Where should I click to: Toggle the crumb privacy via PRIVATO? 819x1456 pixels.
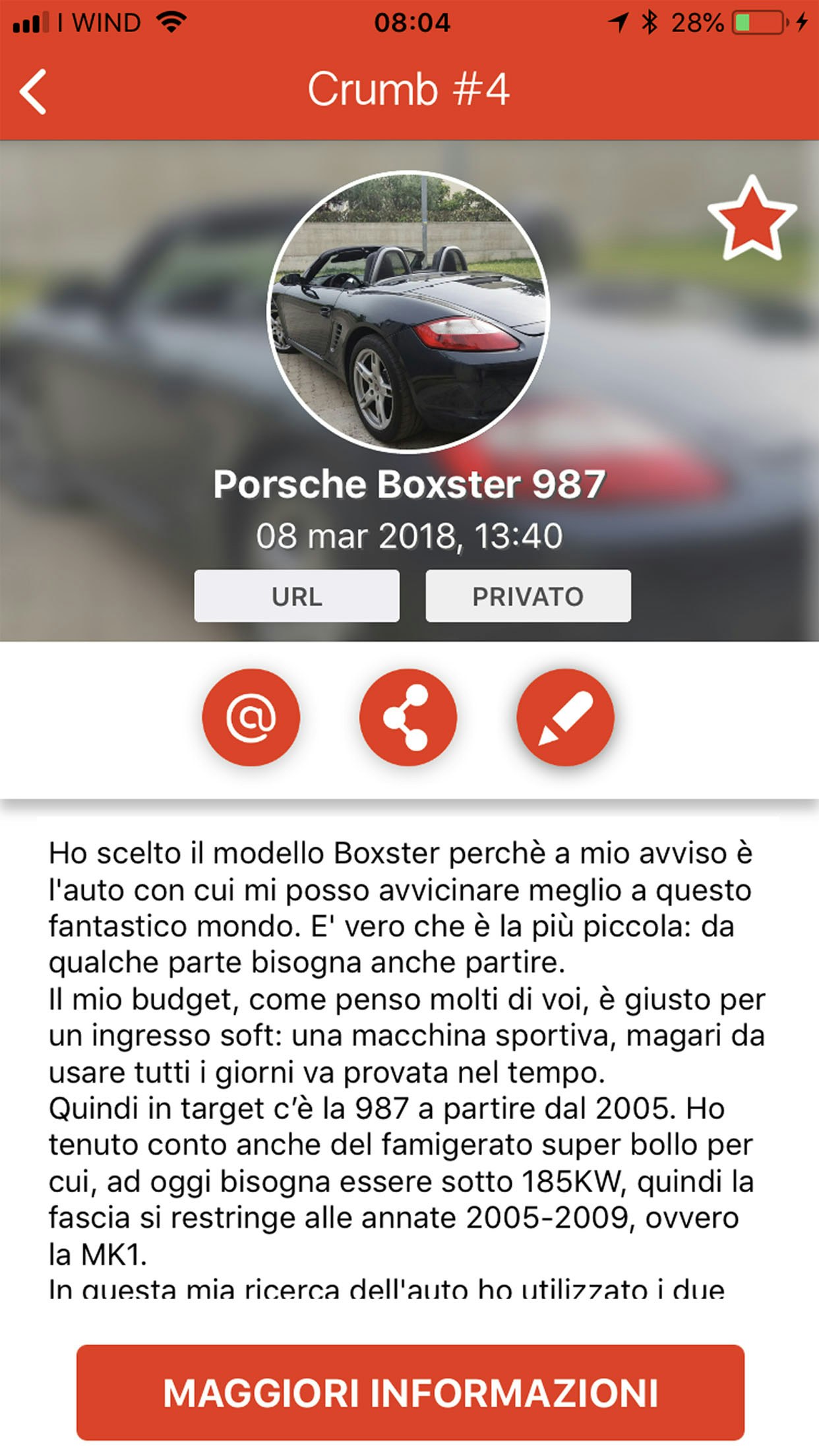(x=528, y=595)
